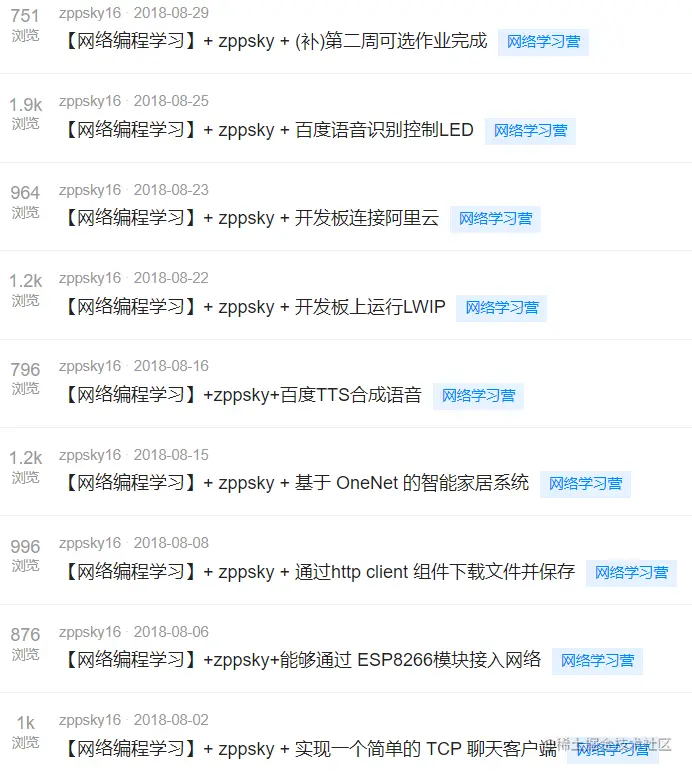Open zppsky16 profile on the 2018-08-29 post
Viewport: 692px width, 773px height.
(x=90, y=13)
